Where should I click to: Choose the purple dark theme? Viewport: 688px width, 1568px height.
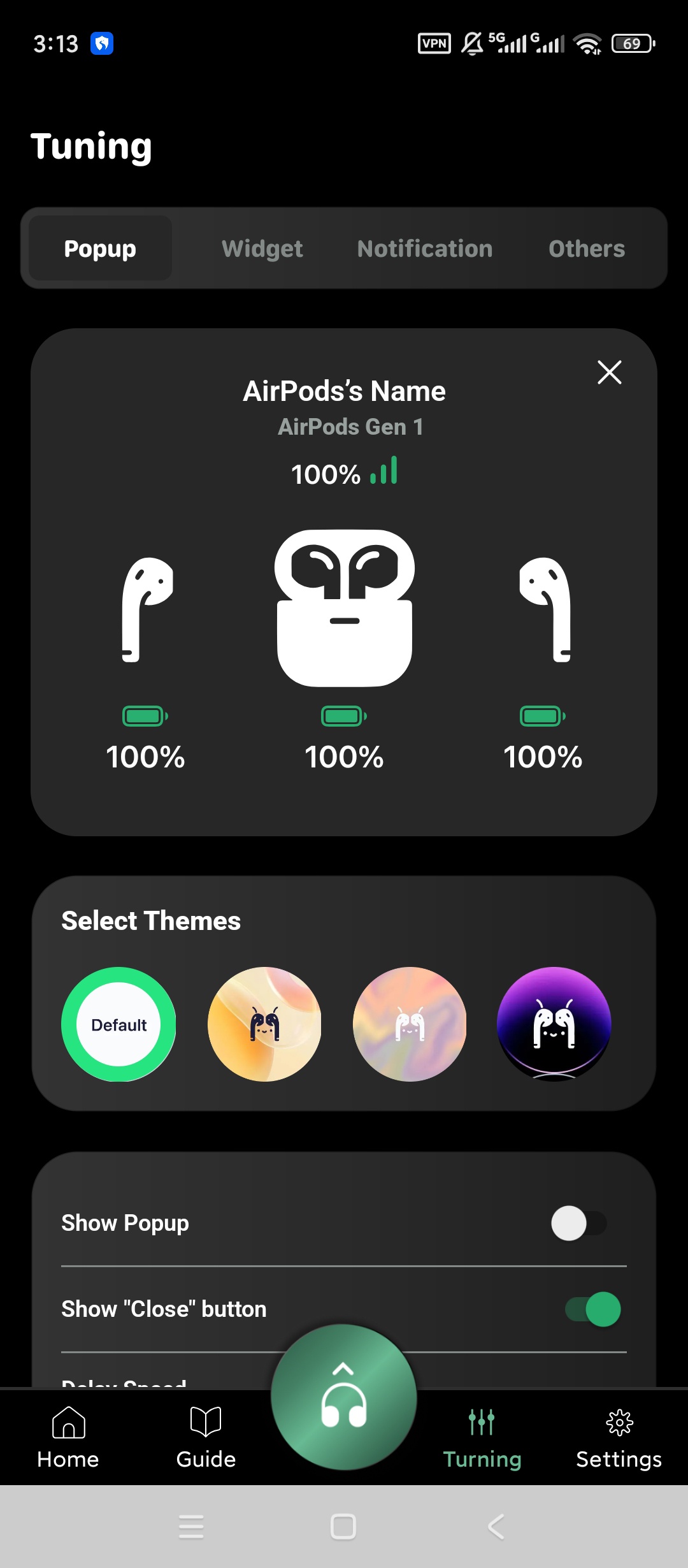point(554,1024)
